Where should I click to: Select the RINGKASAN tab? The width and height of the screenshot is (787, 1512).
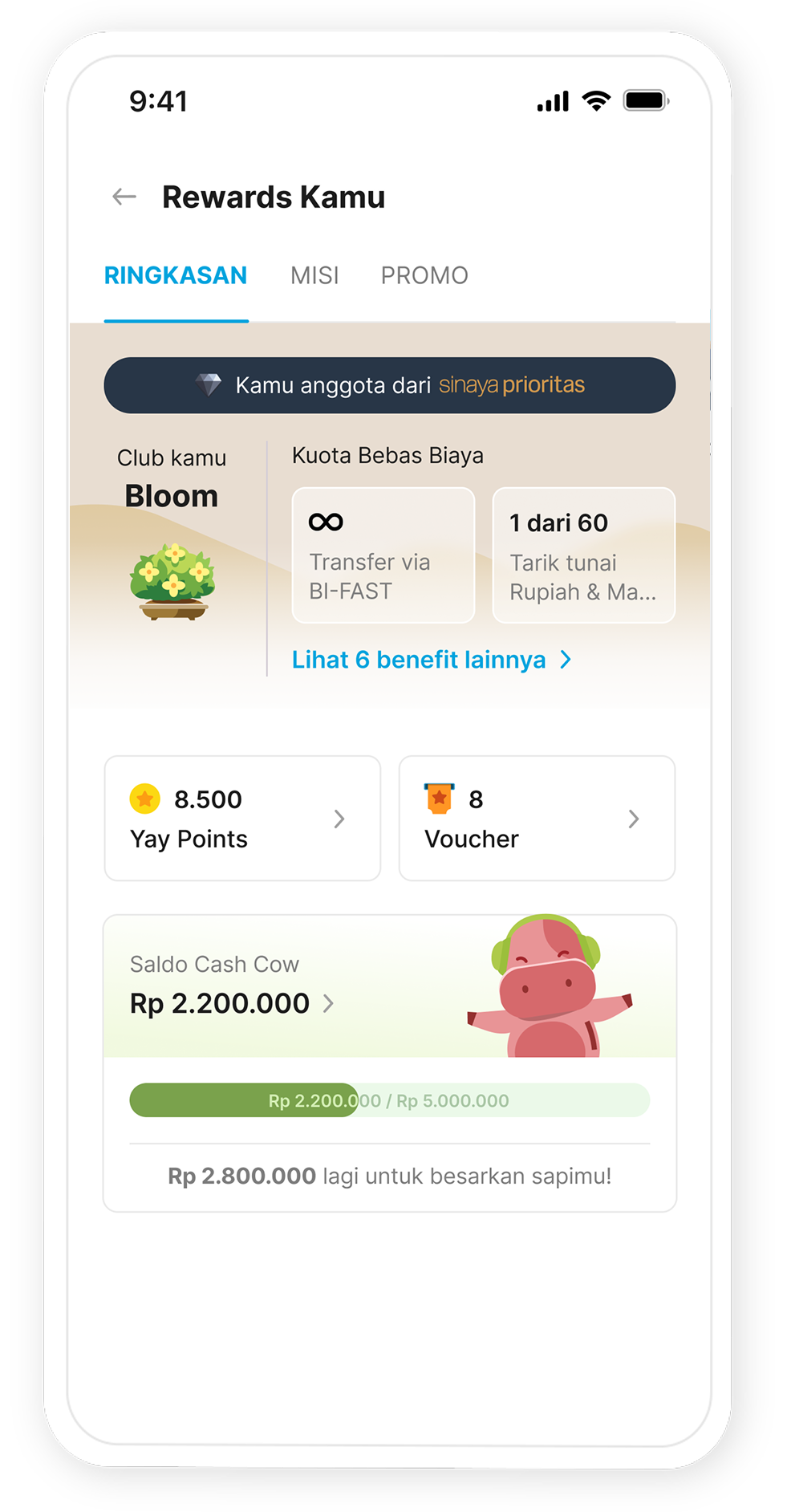tap(176, 275)
